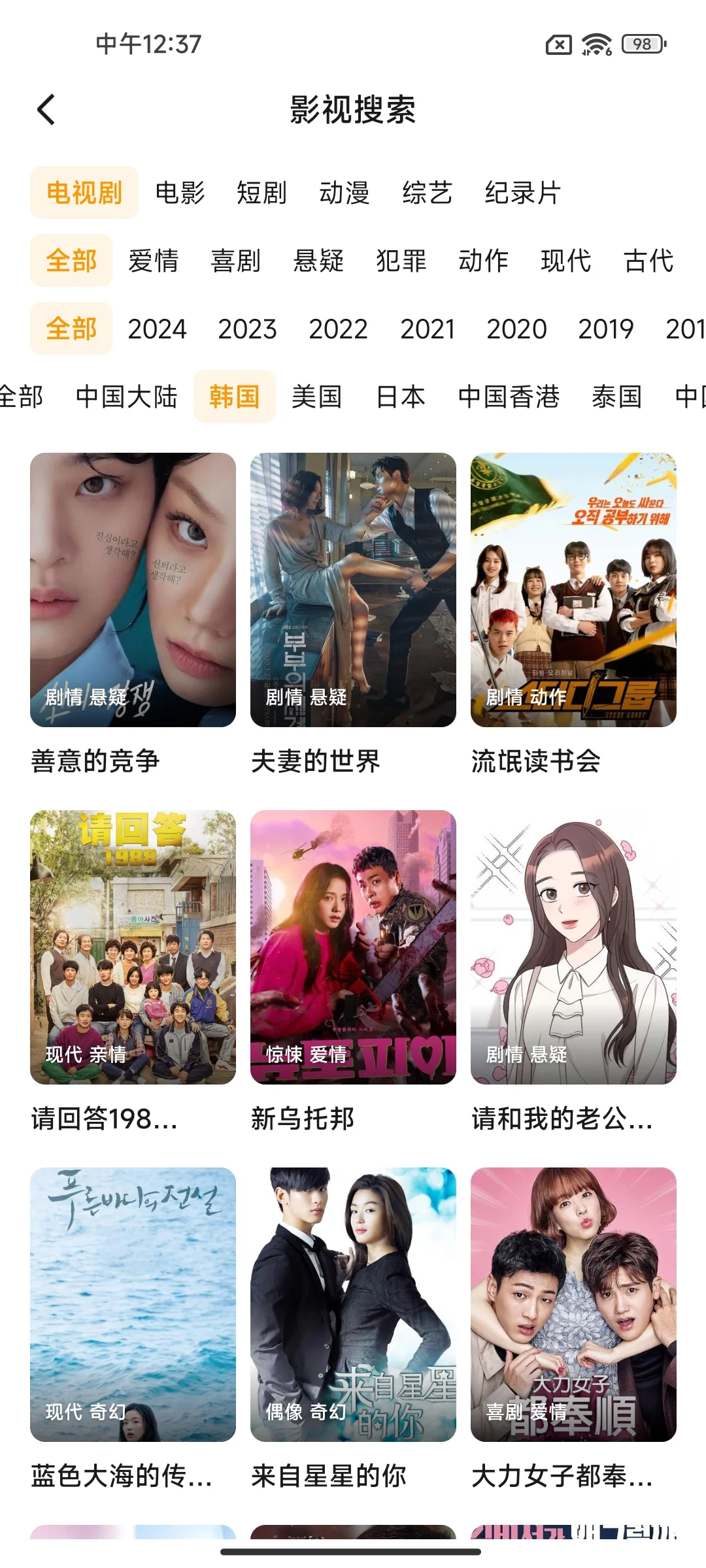Pick the 美国 region filter
706x1568 pixels.
[317, 397]
